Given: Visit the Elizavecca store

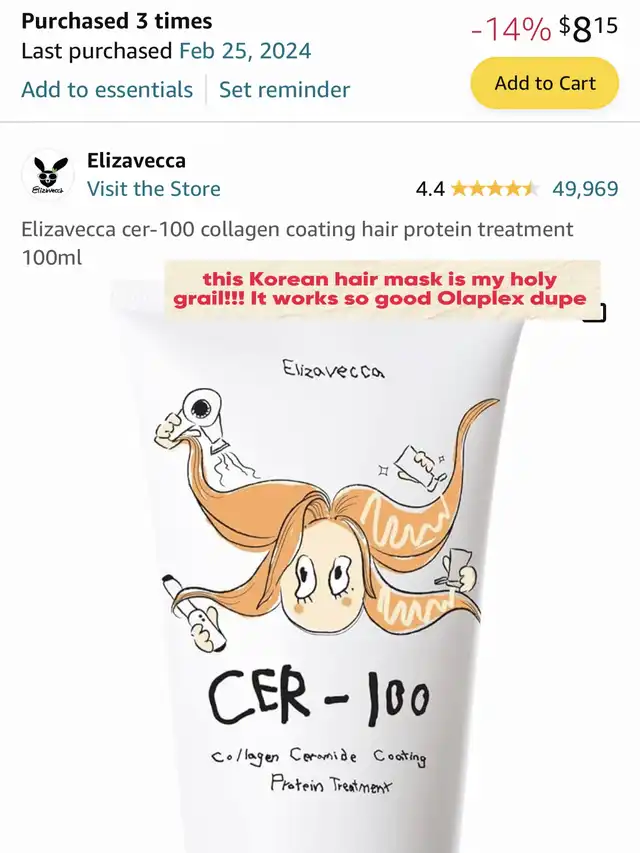Looking at the screenshot, I should (153, 189).
